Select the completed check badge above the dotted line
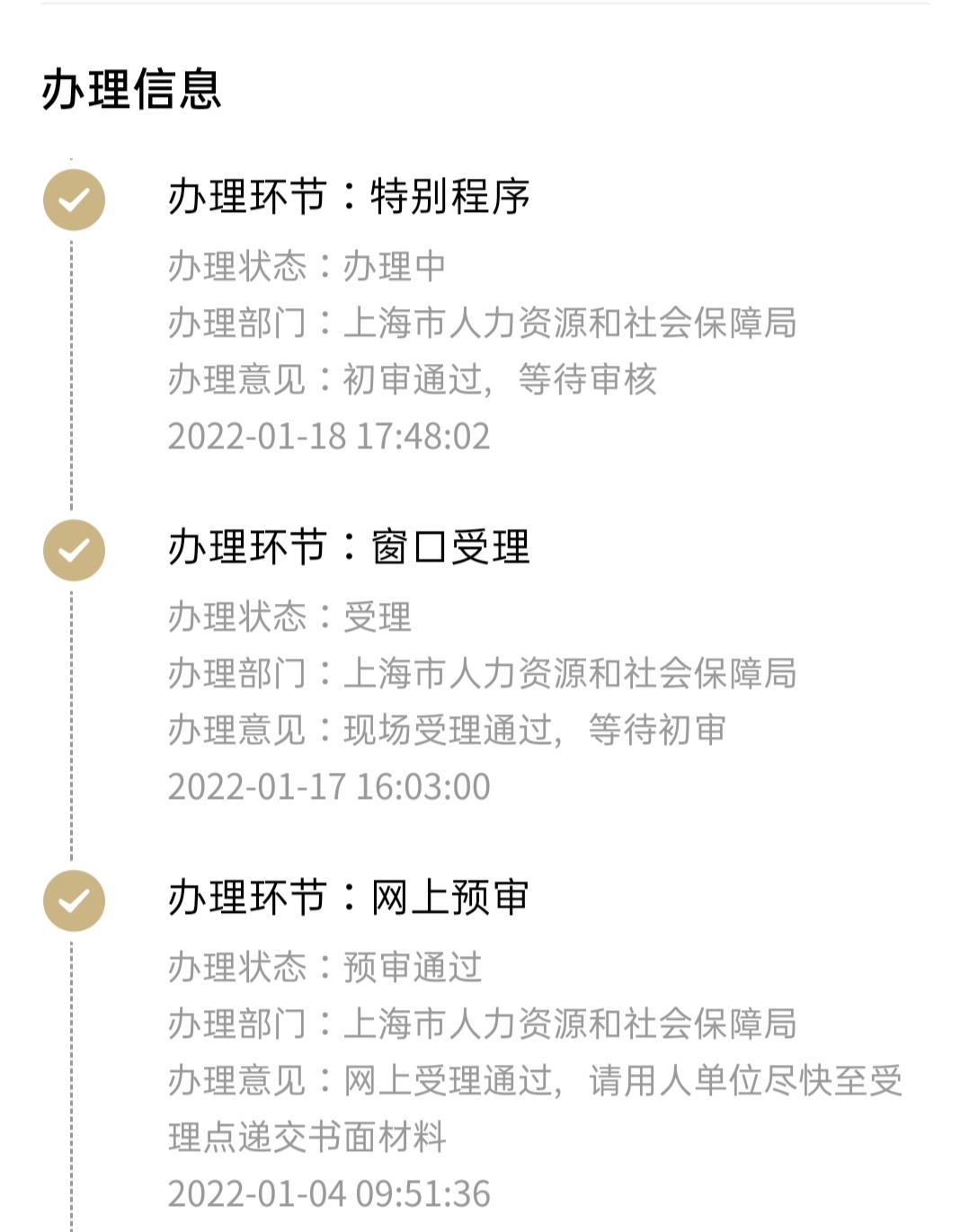 [73, 199]
